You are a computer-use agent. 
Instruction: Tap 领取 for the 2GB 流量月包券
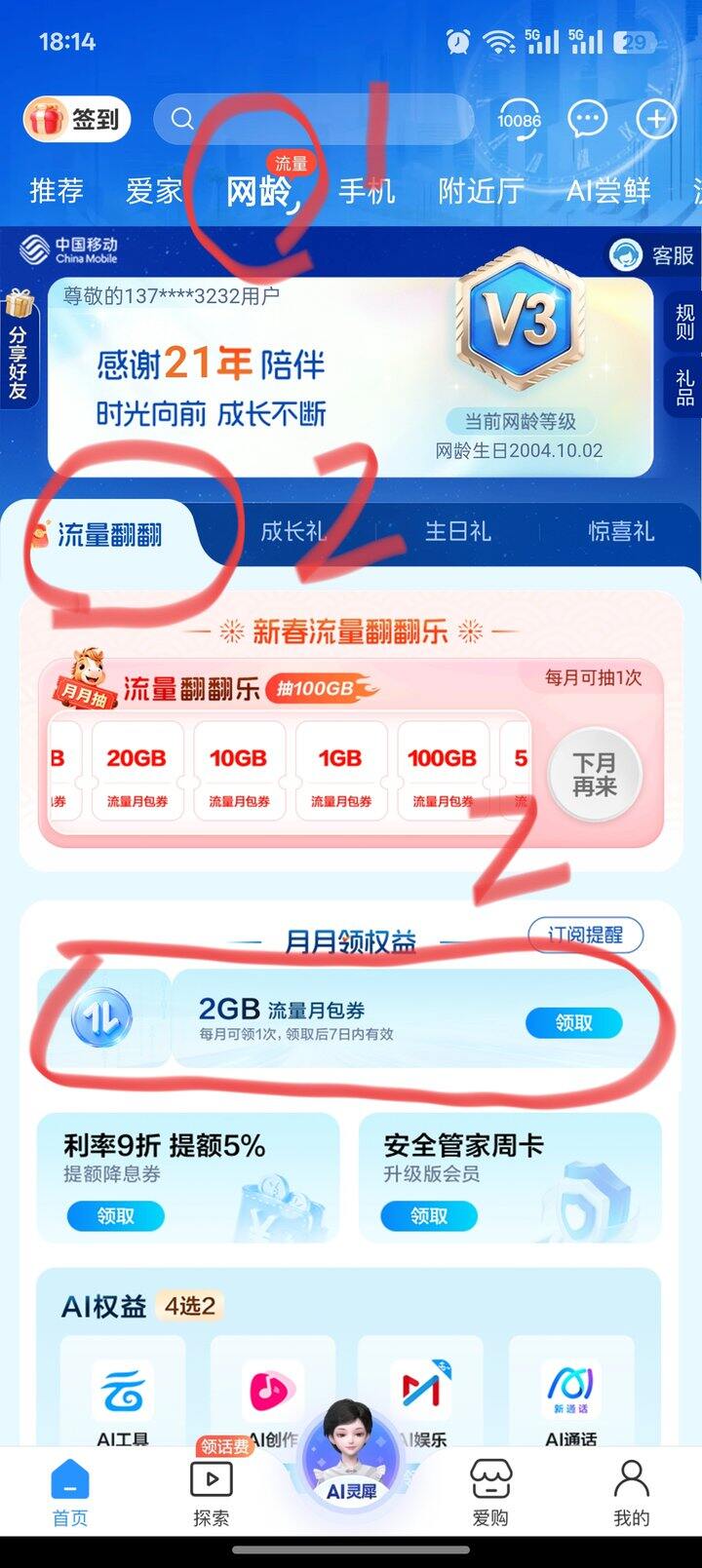tap(573, 1023)
